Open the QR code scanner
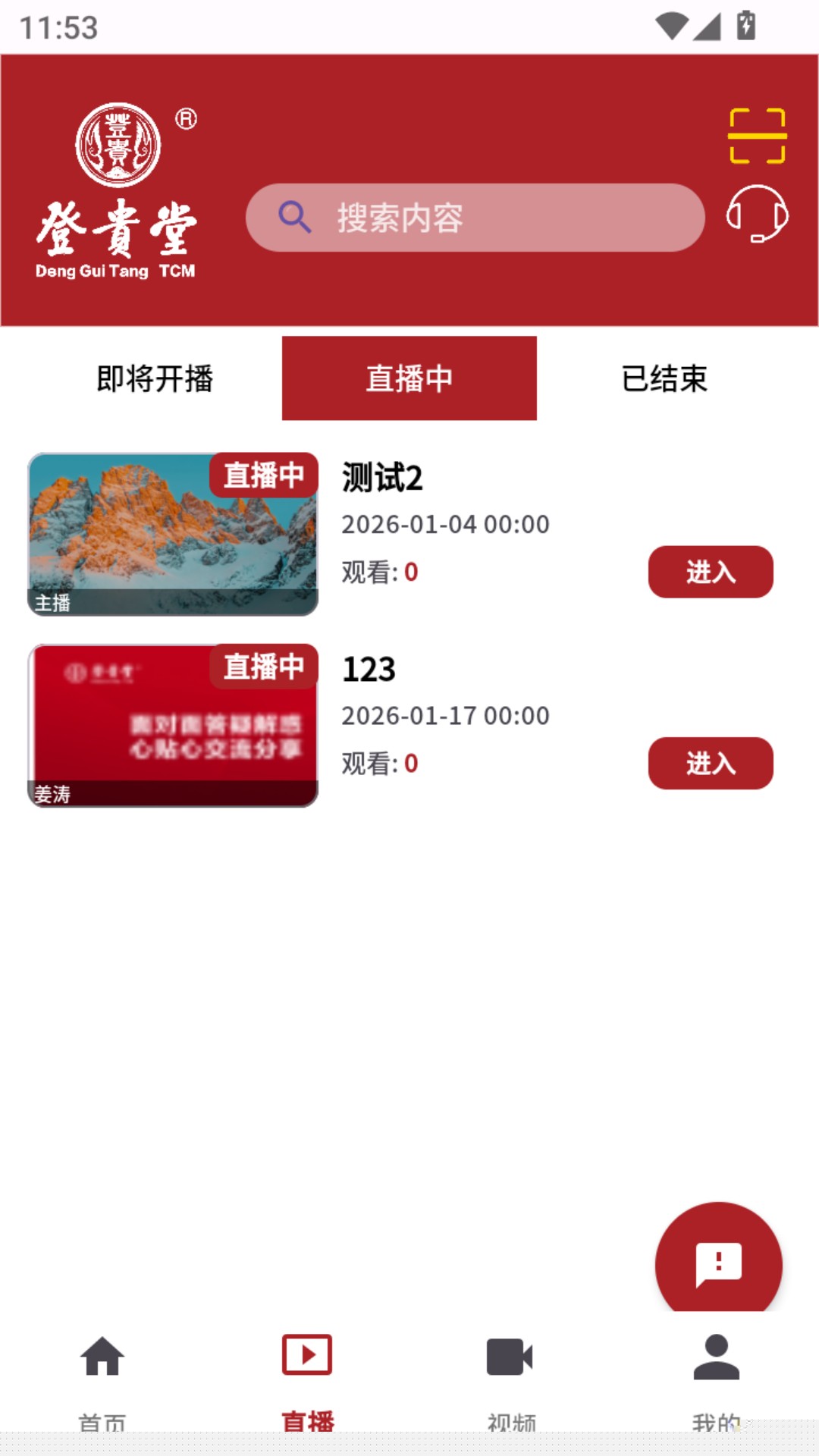This screenshot has width=819, height=1456. coord(757,136)
